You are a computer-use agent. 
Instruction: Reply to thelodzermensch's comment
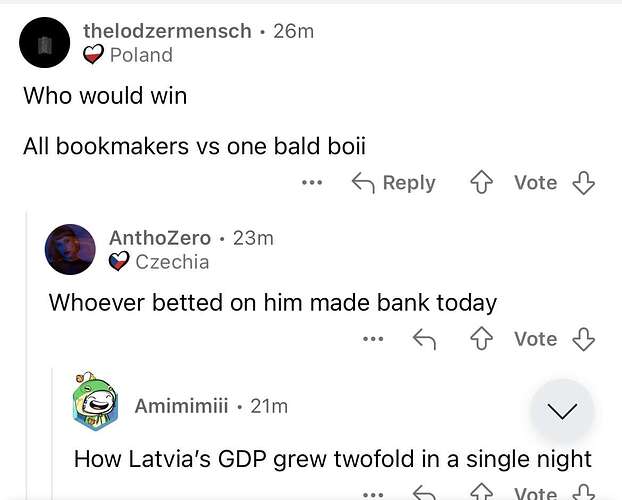pyautogui.click(x=393, y=182)
